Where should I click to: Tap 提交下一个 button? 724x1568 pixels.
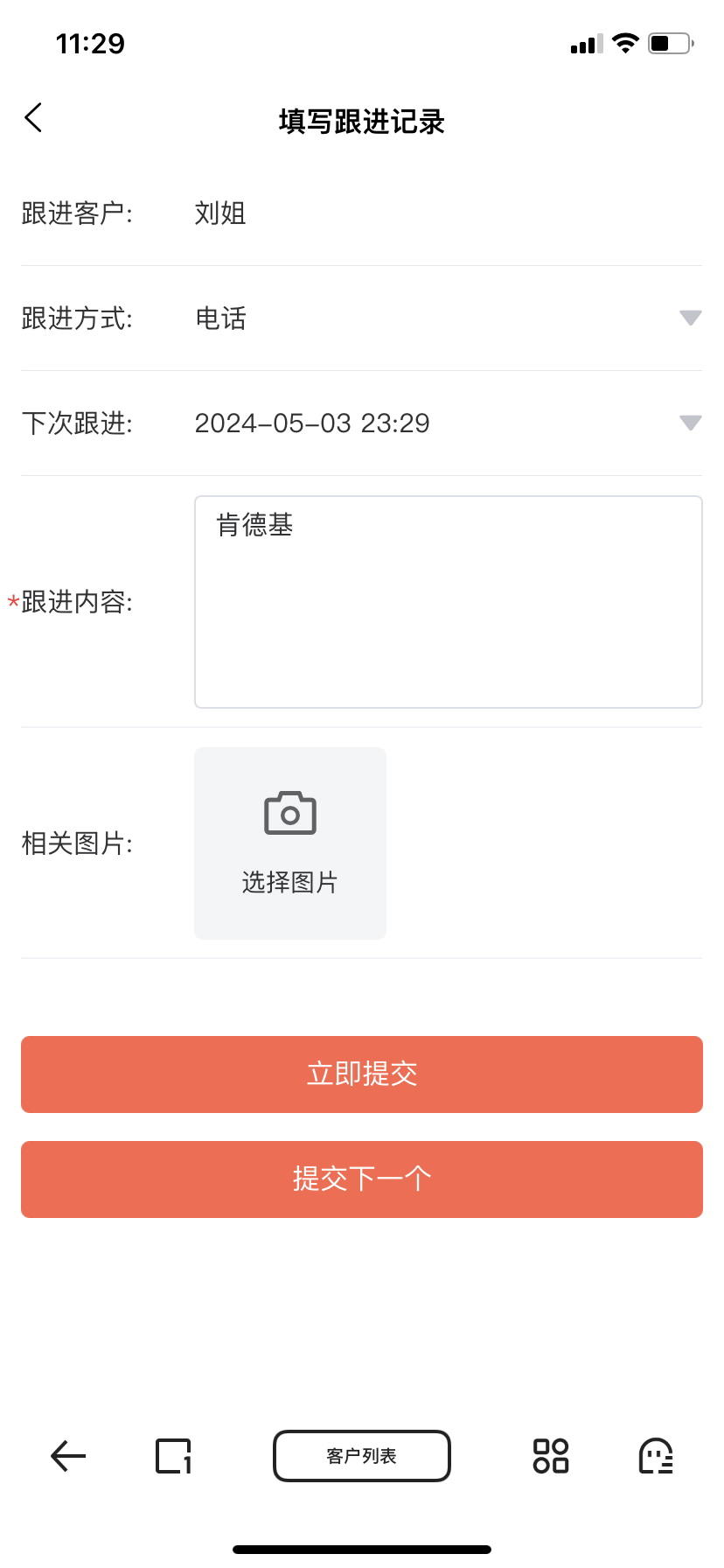click(x=362, y=1179)
